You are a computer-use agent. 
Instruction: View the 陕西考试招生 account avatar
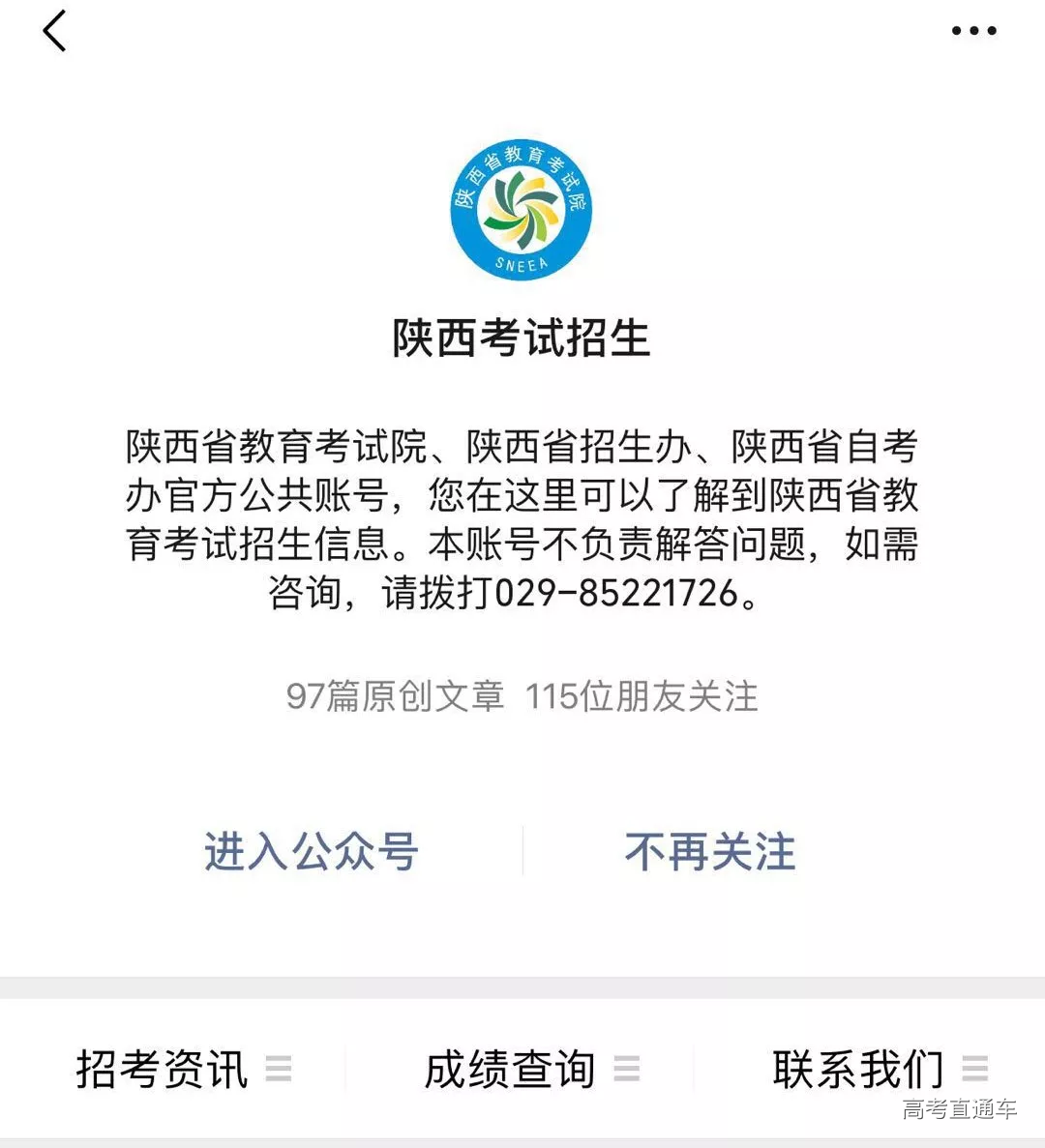(x=522, y=211)
